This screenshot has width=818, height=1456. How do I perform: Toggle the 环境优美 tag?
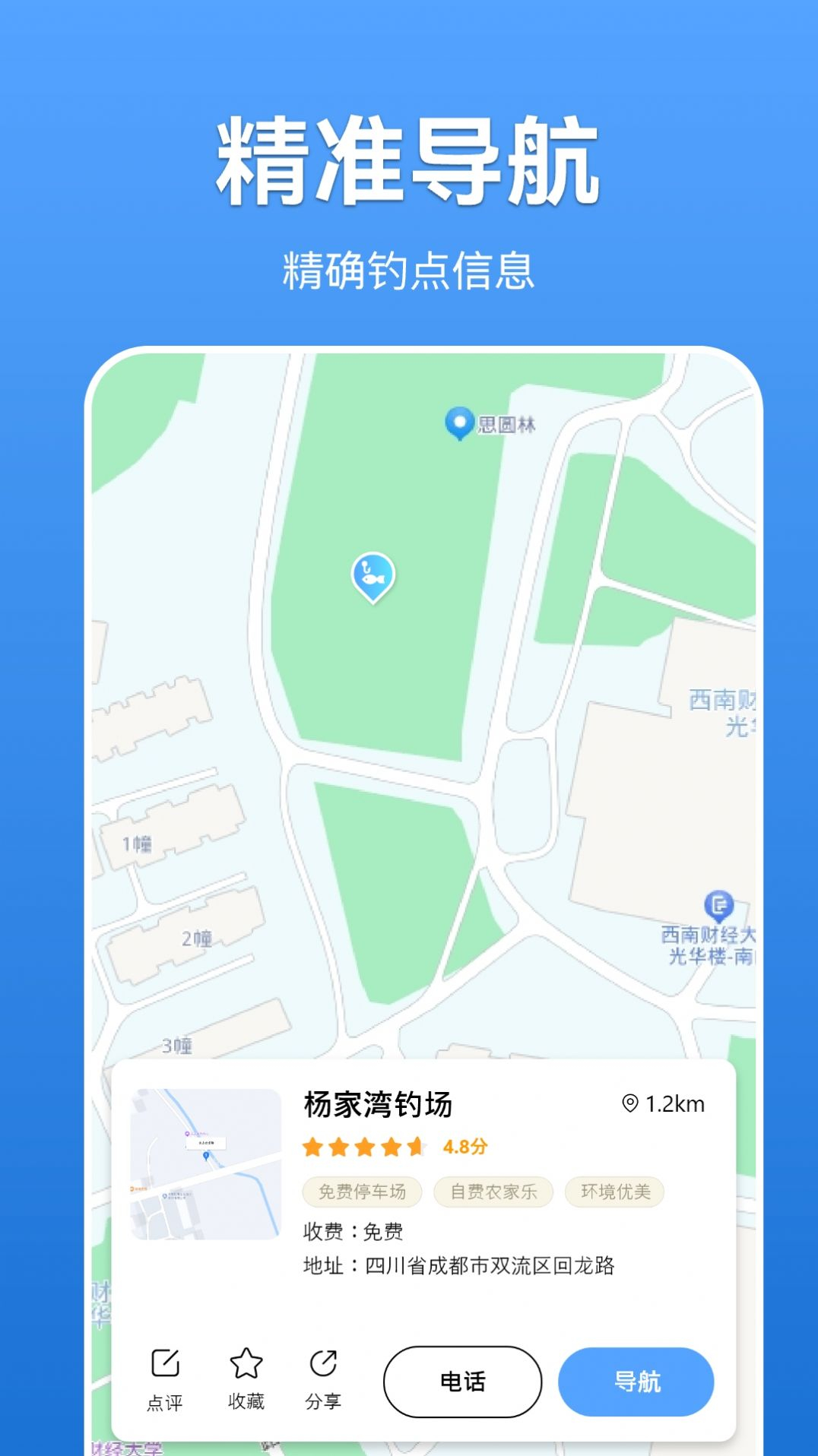[x=613, y=1192]
